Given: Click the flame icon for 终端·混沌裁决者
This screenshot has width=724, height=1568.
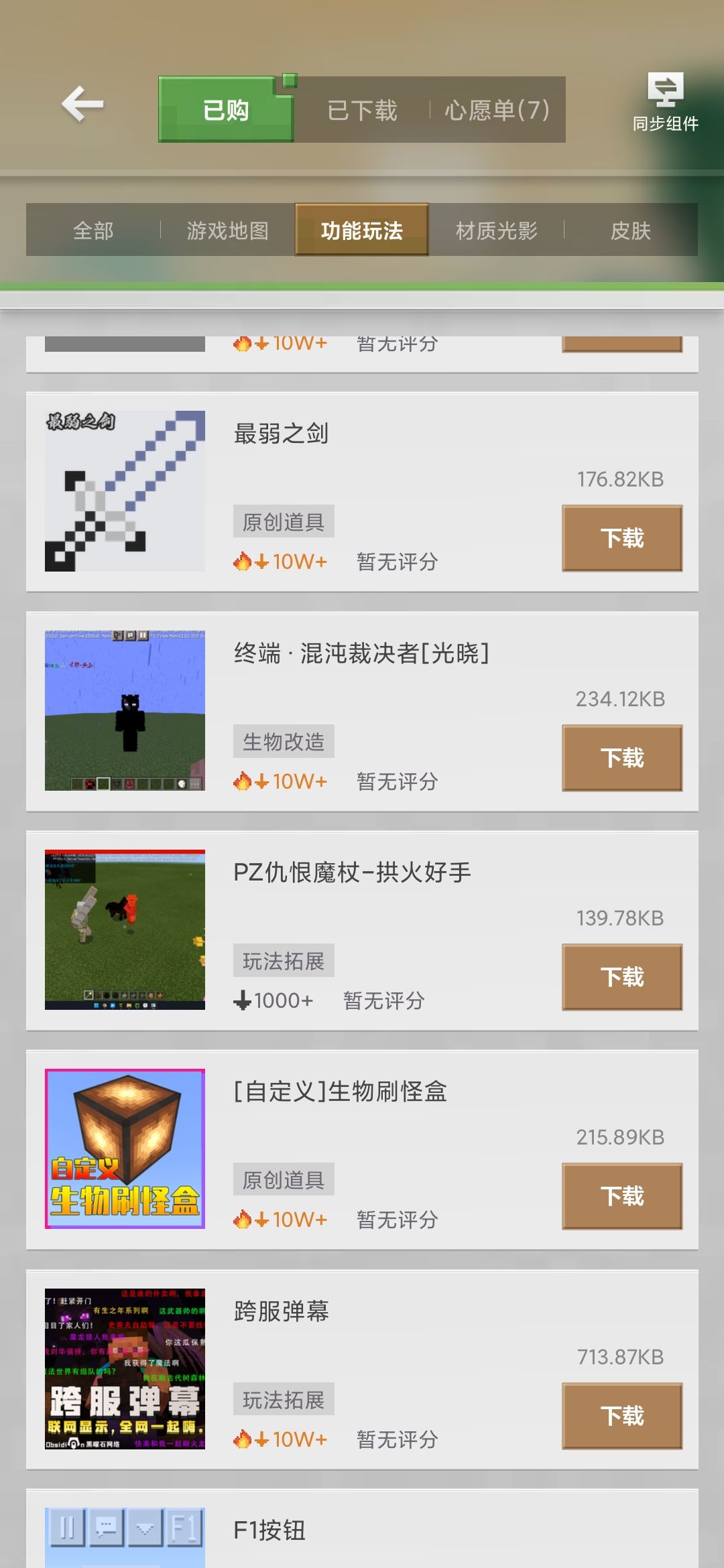Looking at the screenshot, I should pyautogui.click(x=245, y=781).
